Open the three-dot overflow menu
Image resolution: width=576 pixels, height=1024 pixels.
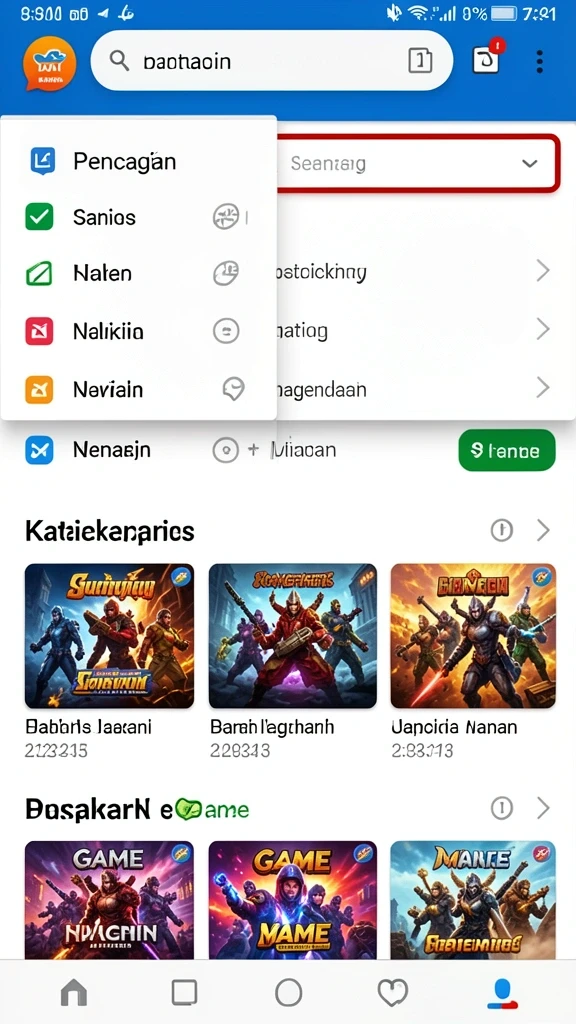[x=539, y=61]
